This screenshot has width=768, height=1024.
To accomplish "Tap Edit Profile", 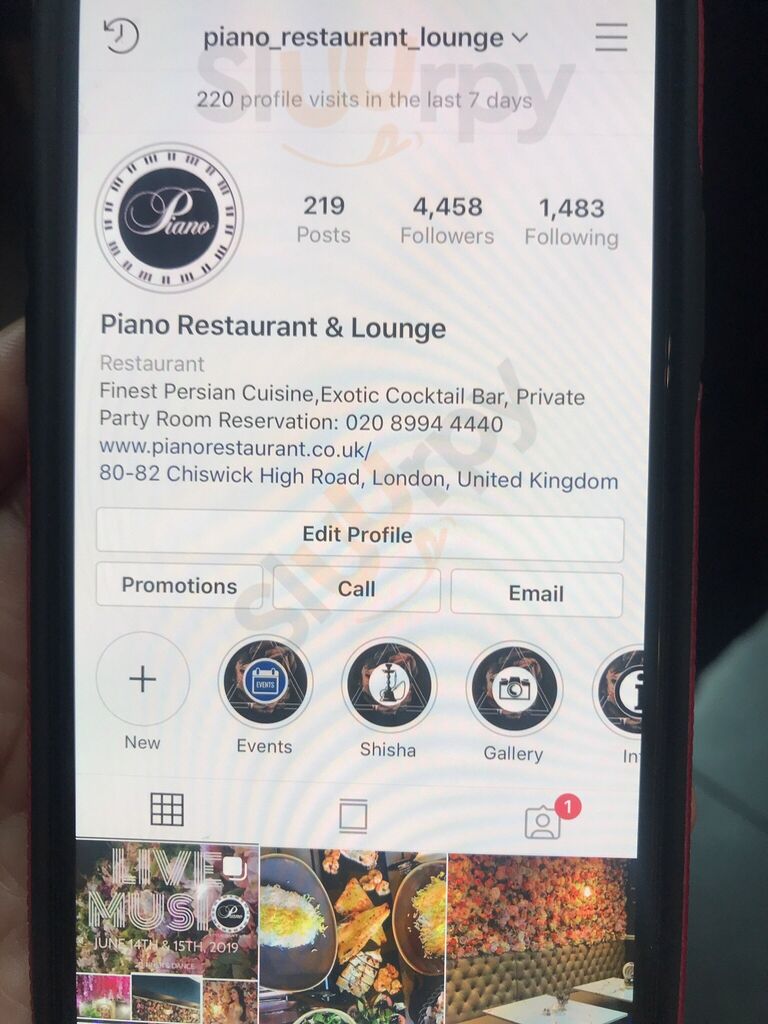I will click(358, 536).
